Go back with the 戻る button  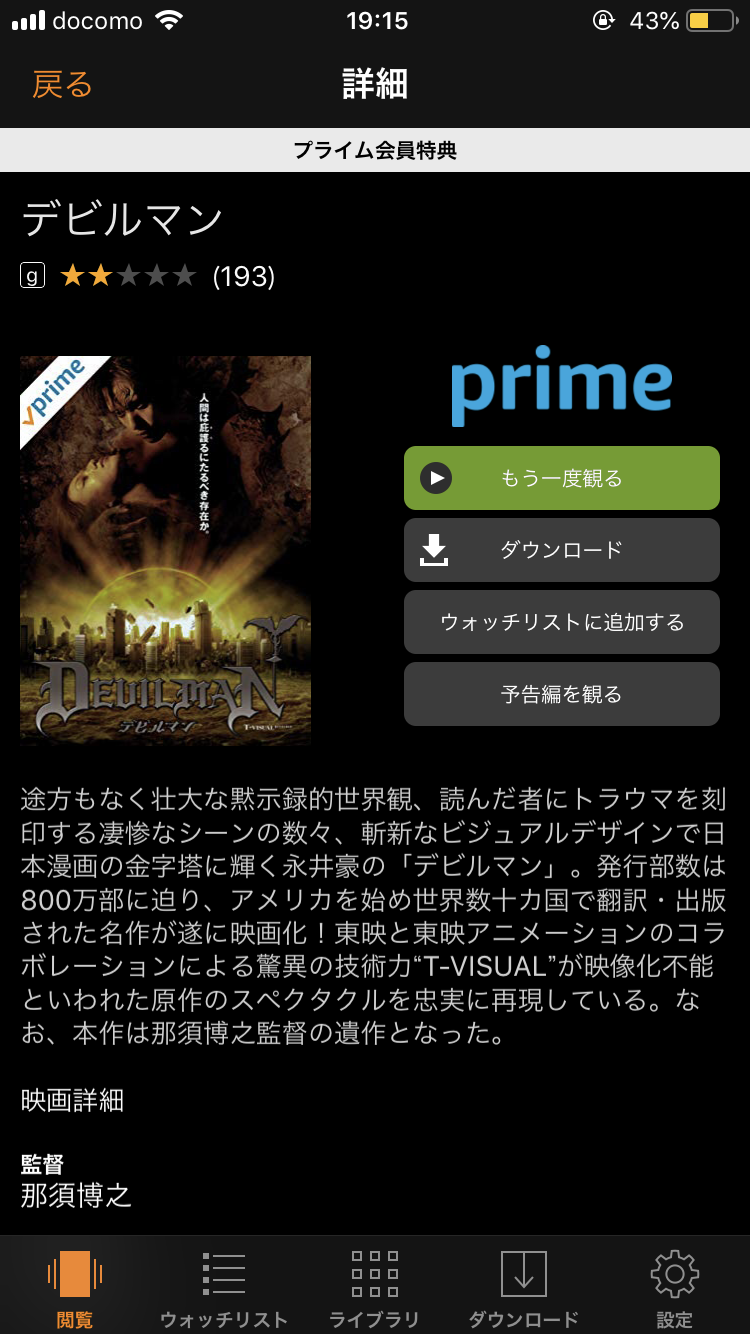click(x=62, y=85)
